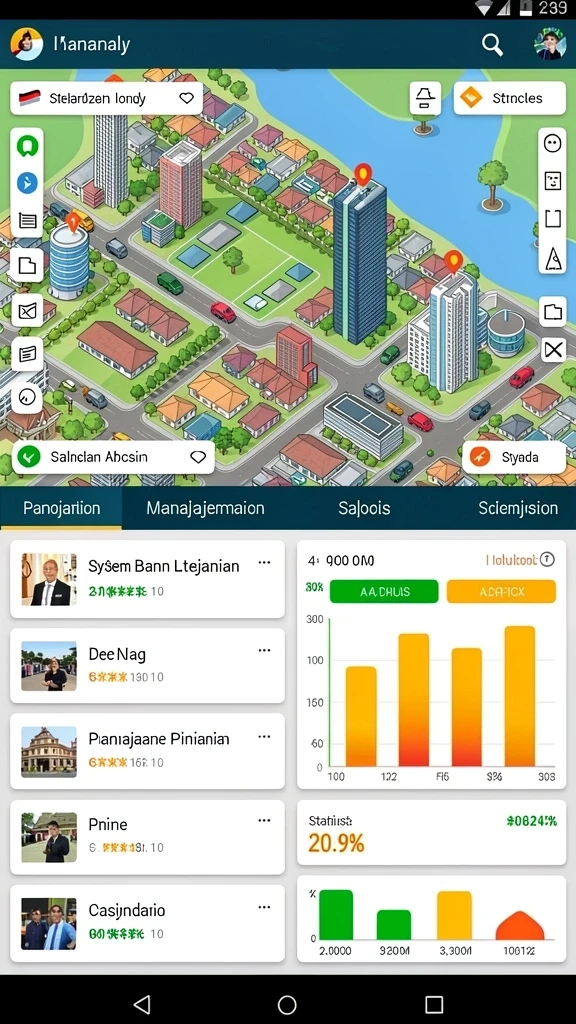Open the Casjndario card
576x1024 pixels.
148,923
